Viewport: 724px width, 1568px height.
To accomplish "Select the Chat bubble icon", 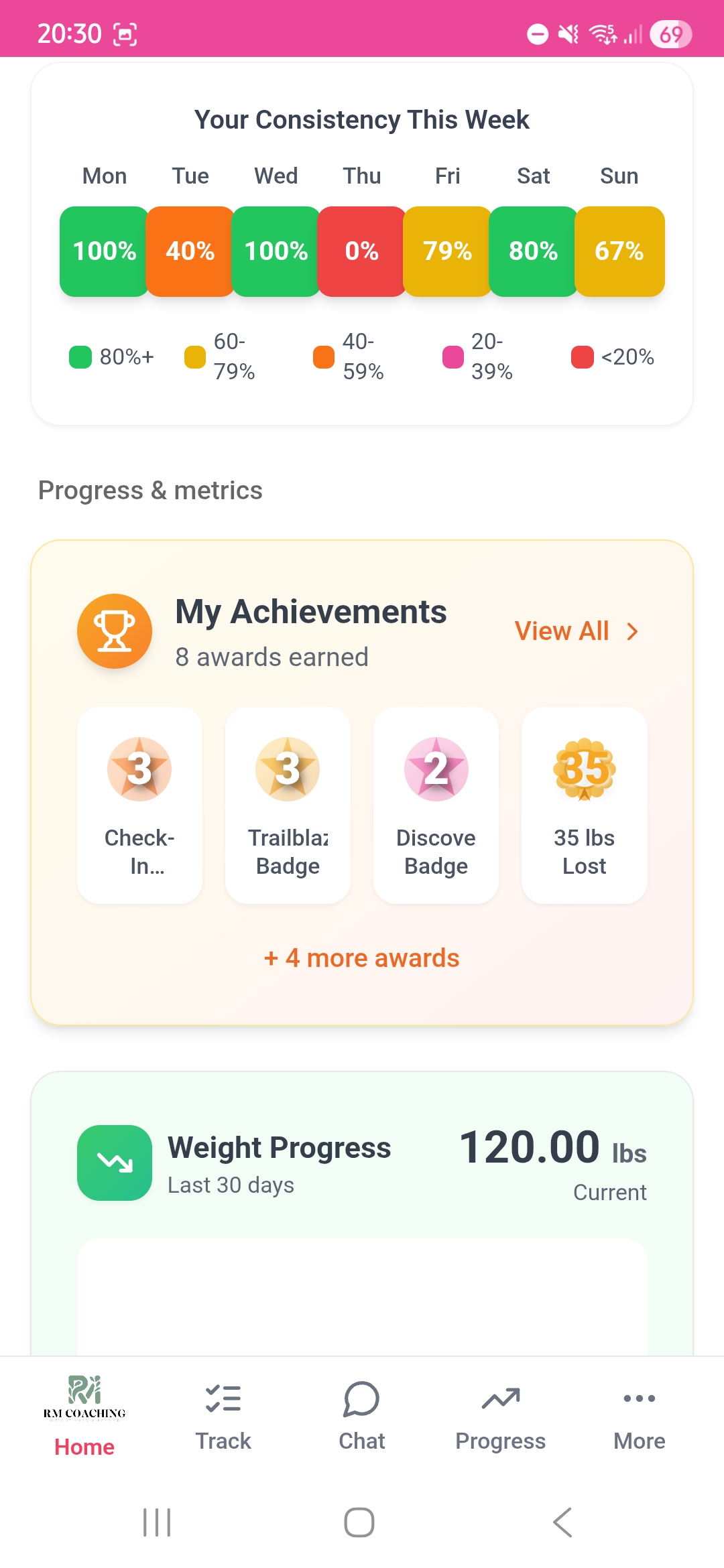I will point(361,1398).
